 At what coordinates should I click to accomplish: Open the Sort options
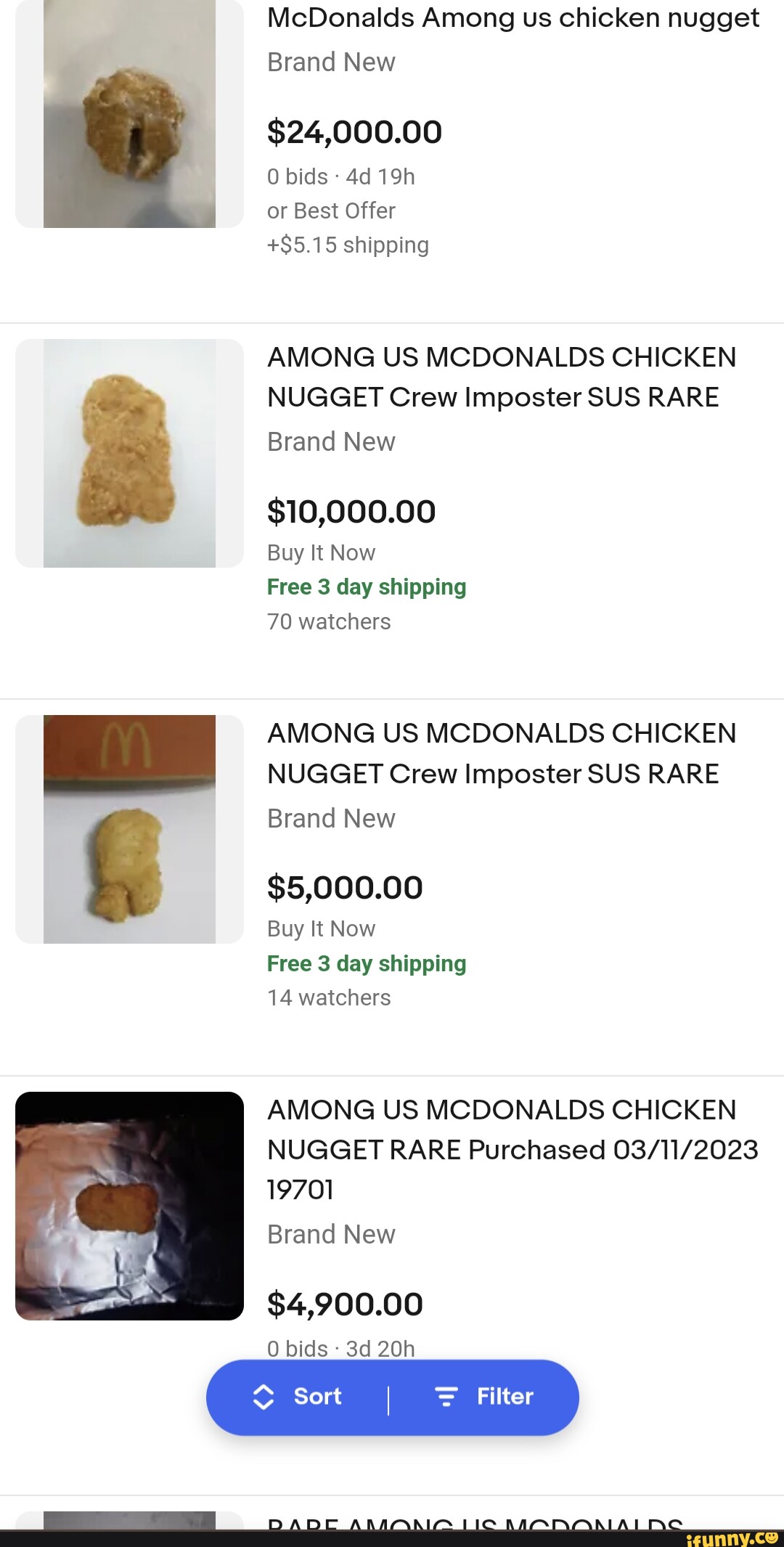pyautogui.click(x=300, y=1396)
